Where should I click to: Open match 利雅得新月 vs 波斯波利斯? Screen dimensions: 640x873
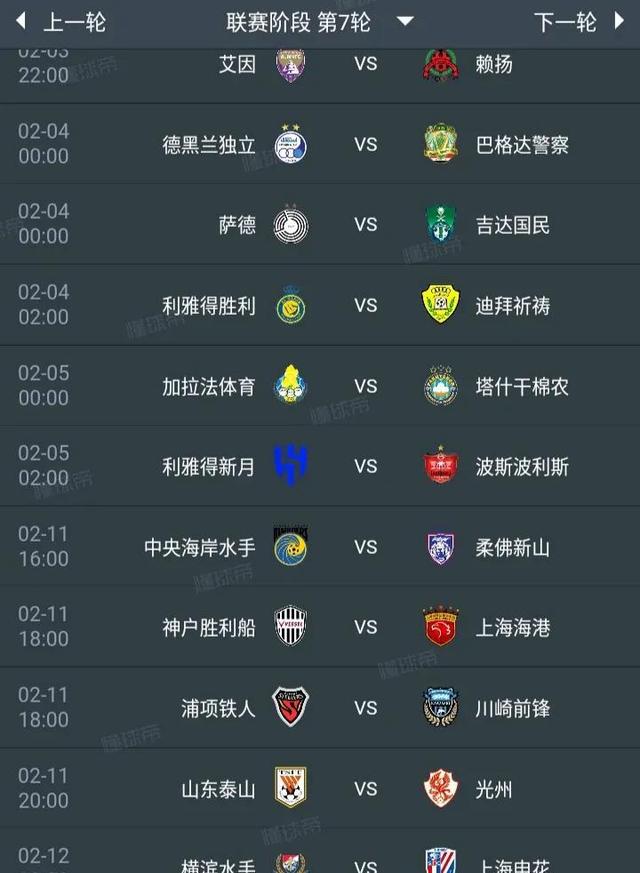pyautogui.click(x=365, y=466)
